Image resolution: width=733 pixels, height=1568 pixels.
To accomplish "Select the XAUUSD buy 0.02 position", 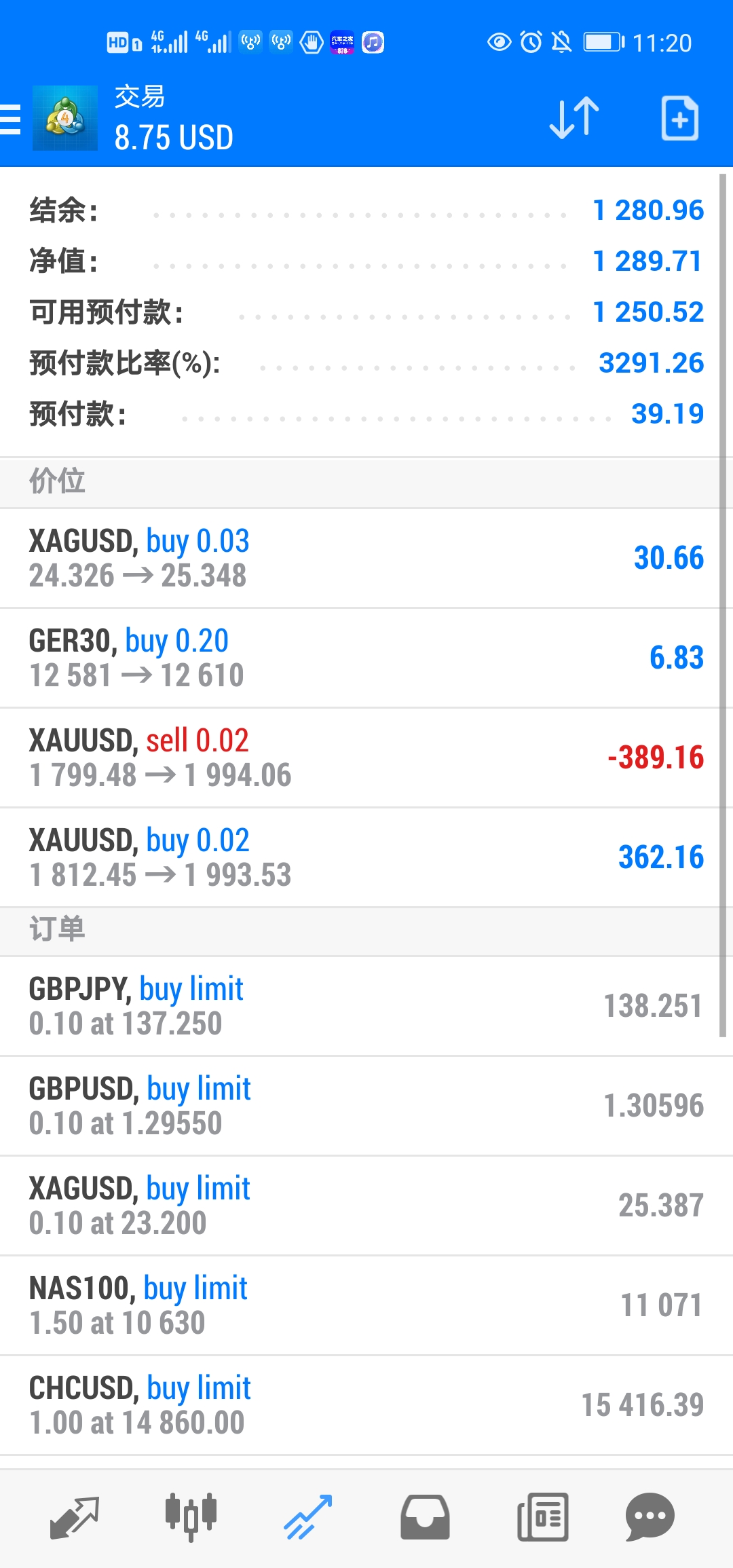I will tap(360, 857).
